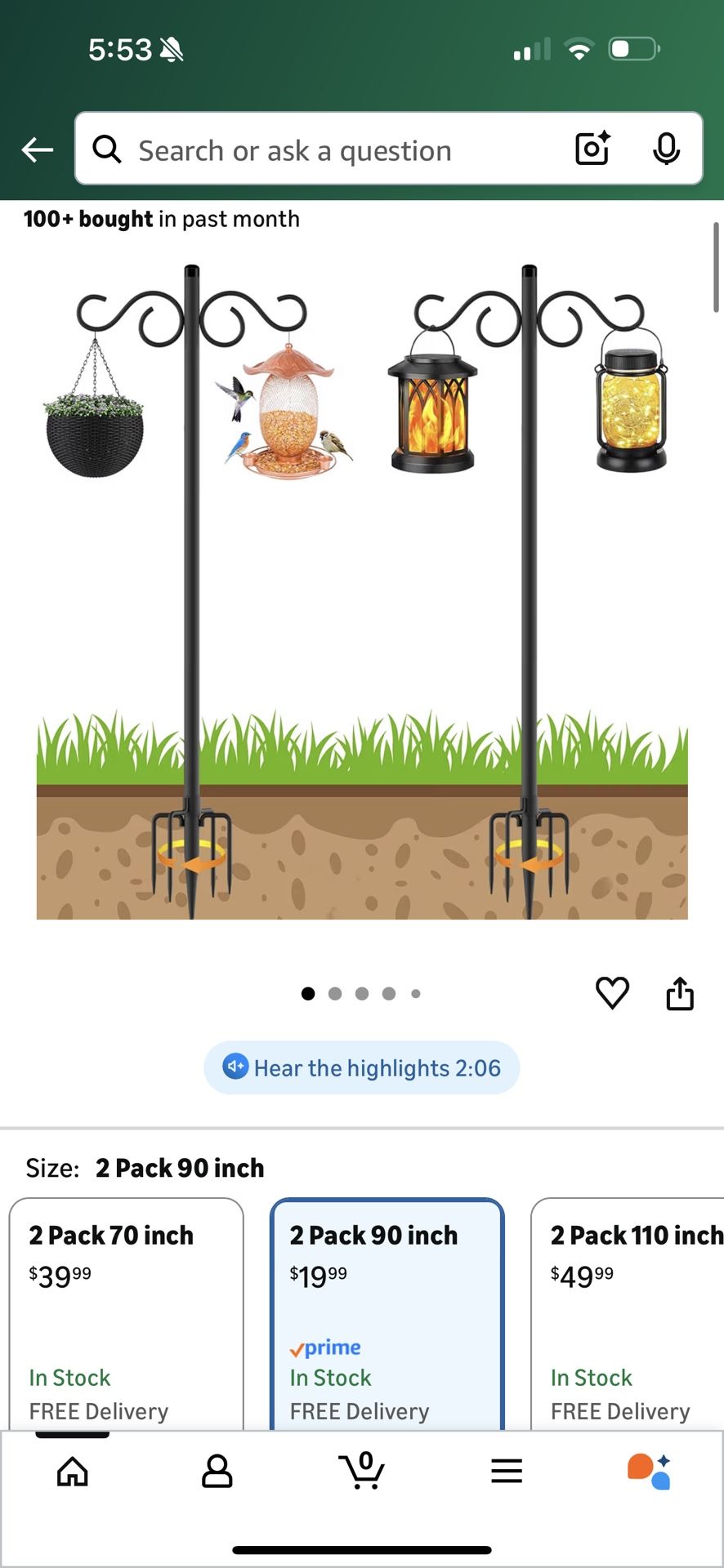Open the account profile tab
The width and height of the screenshot is (724, 1568).
217,1471
